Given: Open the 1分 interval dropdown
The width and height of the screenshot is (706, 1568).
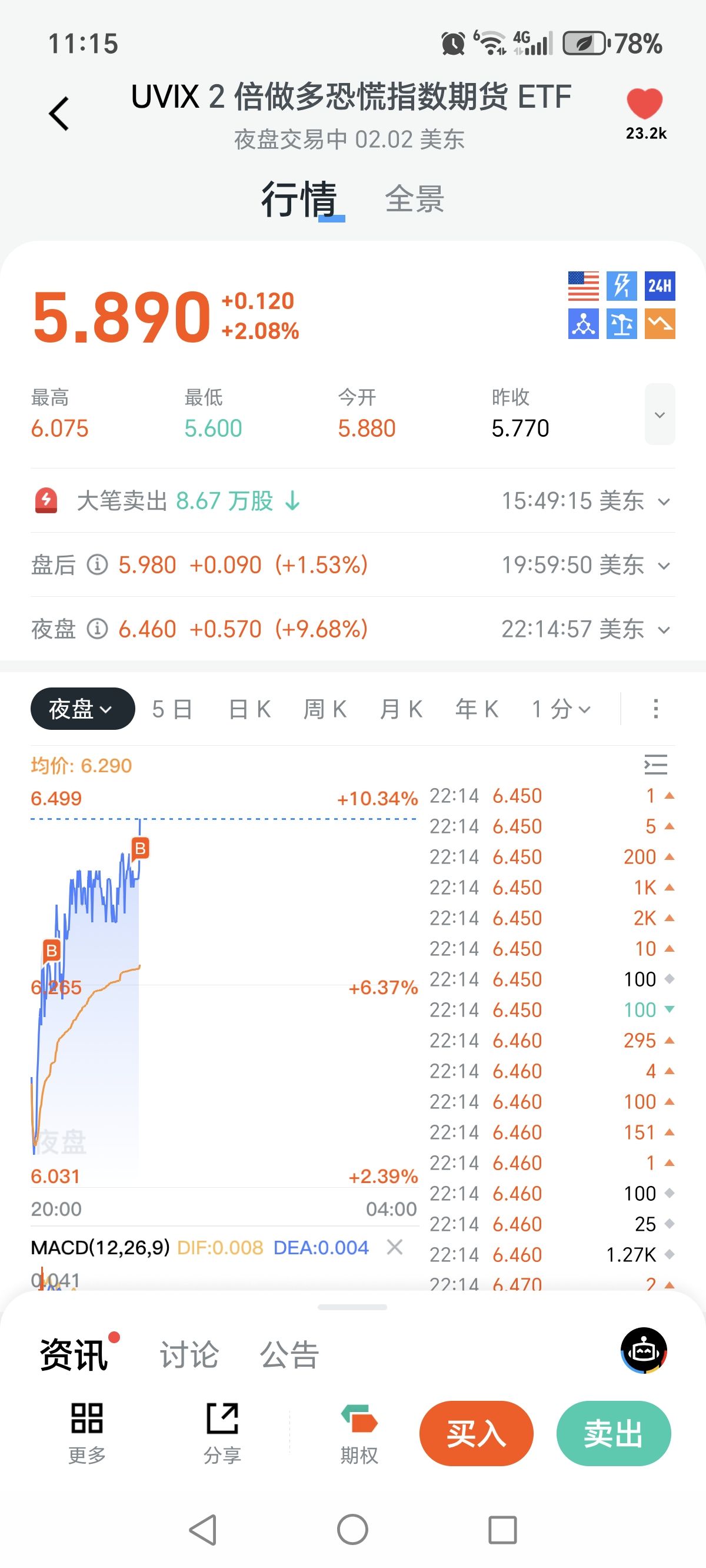Looking at the screenshot, I should pyautogui.click(x=561, y=709).
